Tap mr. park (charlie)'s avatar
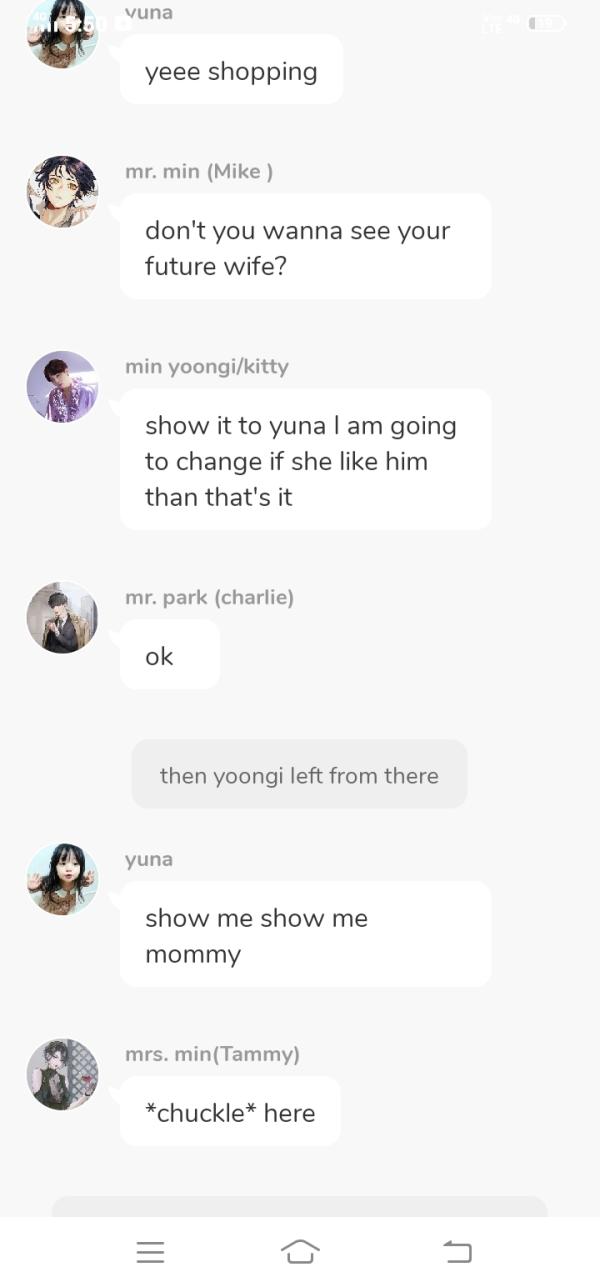This screenshot has width=600, height=1287. [62, 618]
